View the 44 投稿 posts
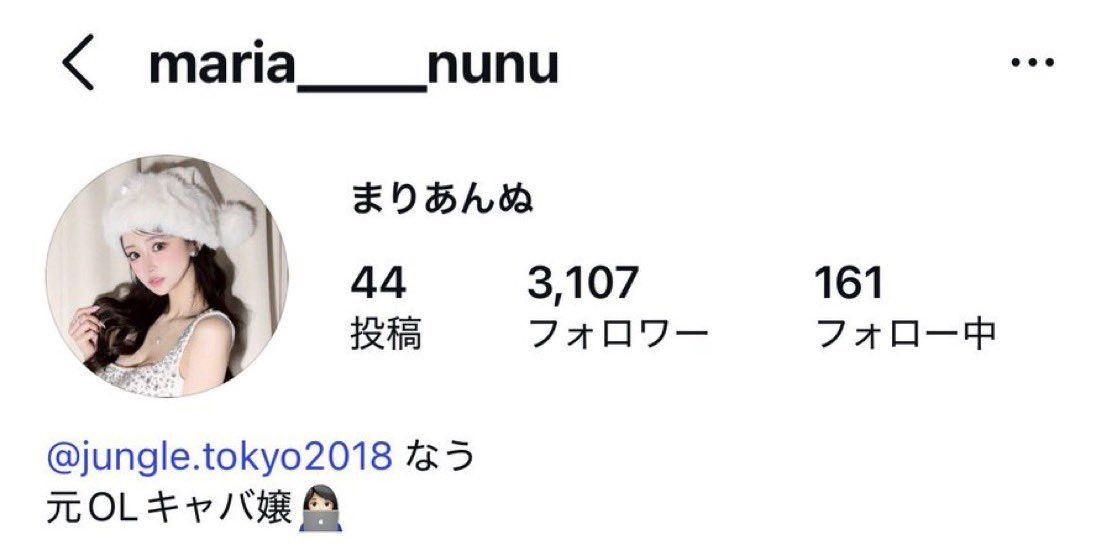Screen dimensions: 1112x545 click(x=386, y=307)
